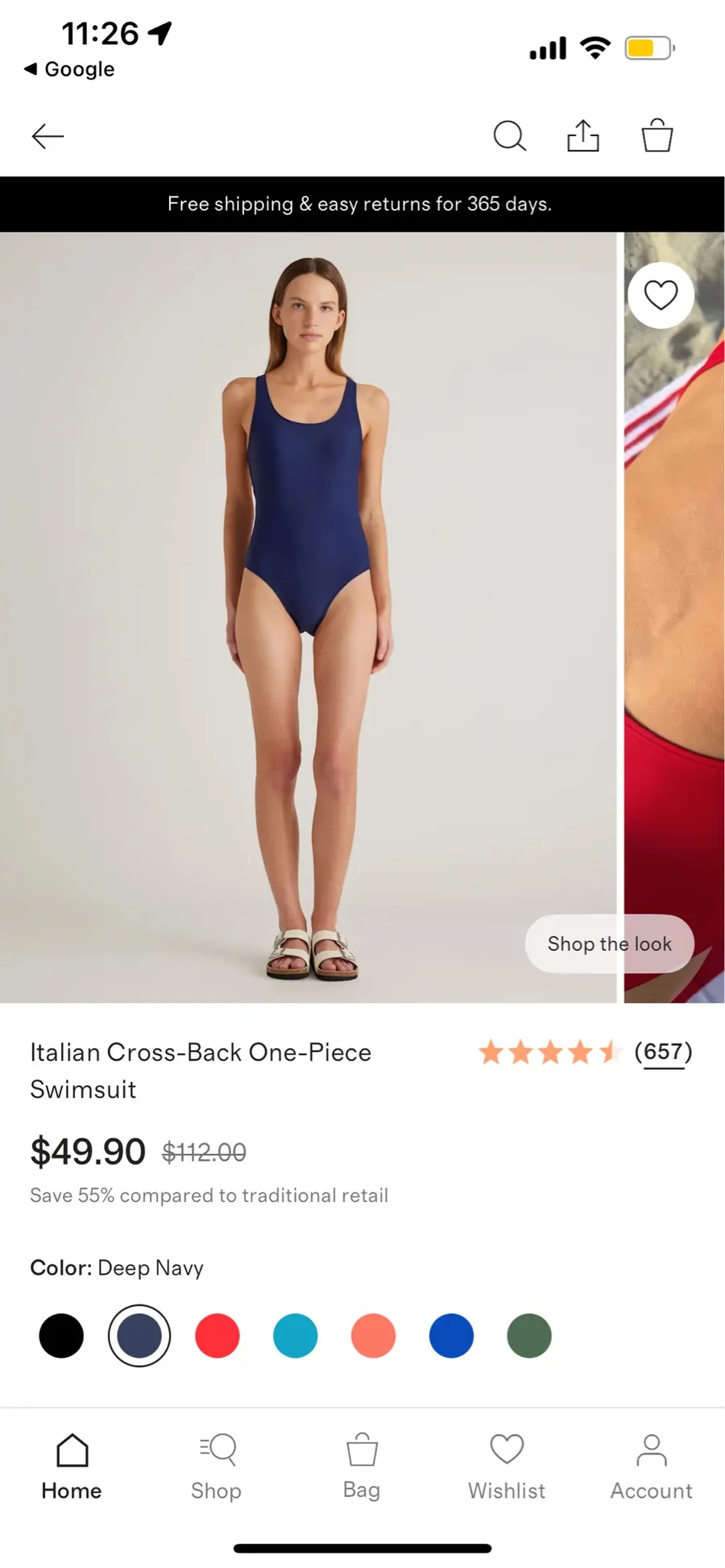Tap the Shop the look button
725x1568 pixels.
click(x=610, y=944)
